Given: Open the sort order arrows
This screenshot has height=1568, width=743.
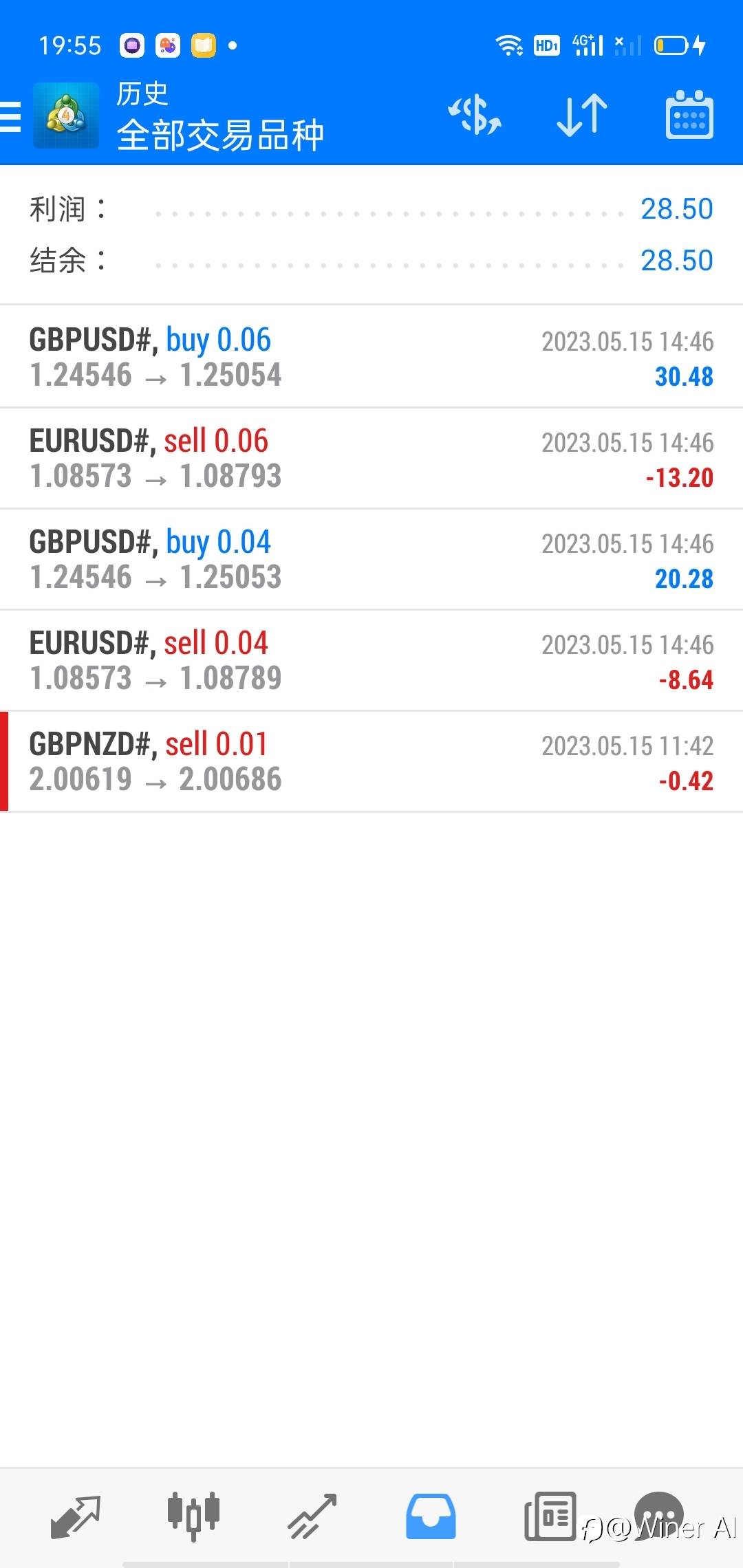Looking at the screenshot, I should click(x=582, y=115).
